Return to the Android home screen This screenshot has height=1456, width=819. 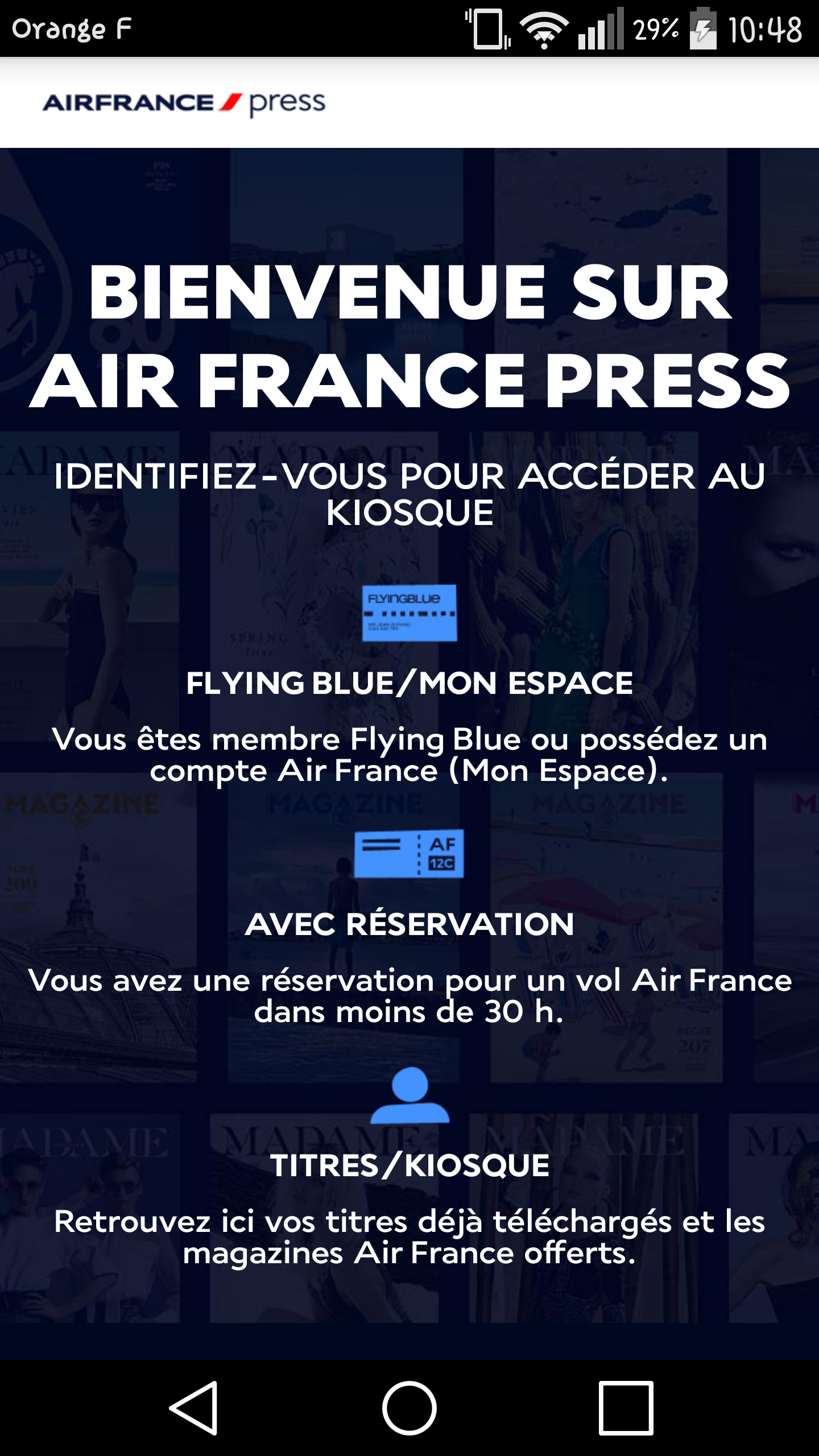click(409, 1408)
